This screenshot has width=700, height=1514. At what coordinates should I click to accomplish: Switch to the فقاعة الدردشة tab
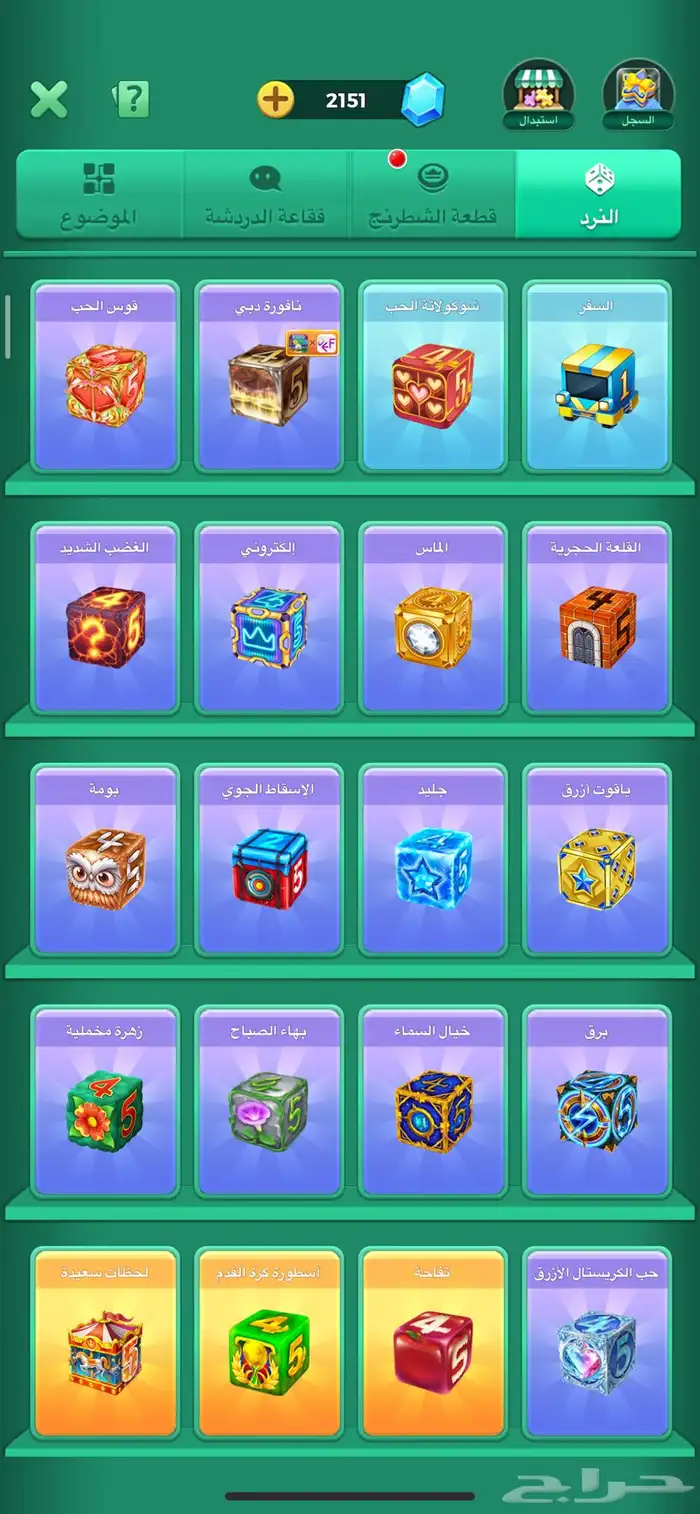[x=266, y=194]
